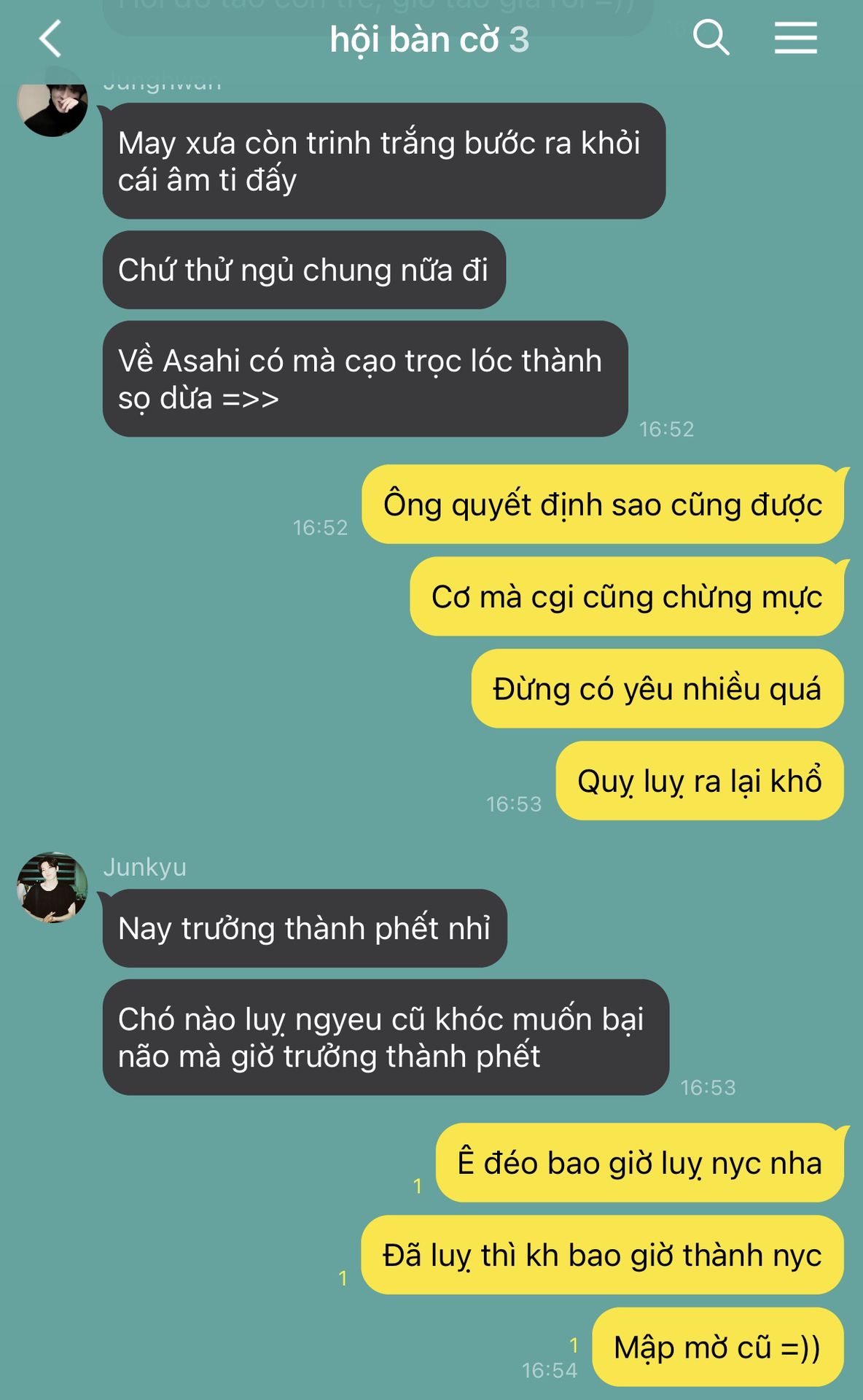Open Junkyu's profile avatar
The width and height of the screenshot is (863, 1400).
tap(52, 887)
